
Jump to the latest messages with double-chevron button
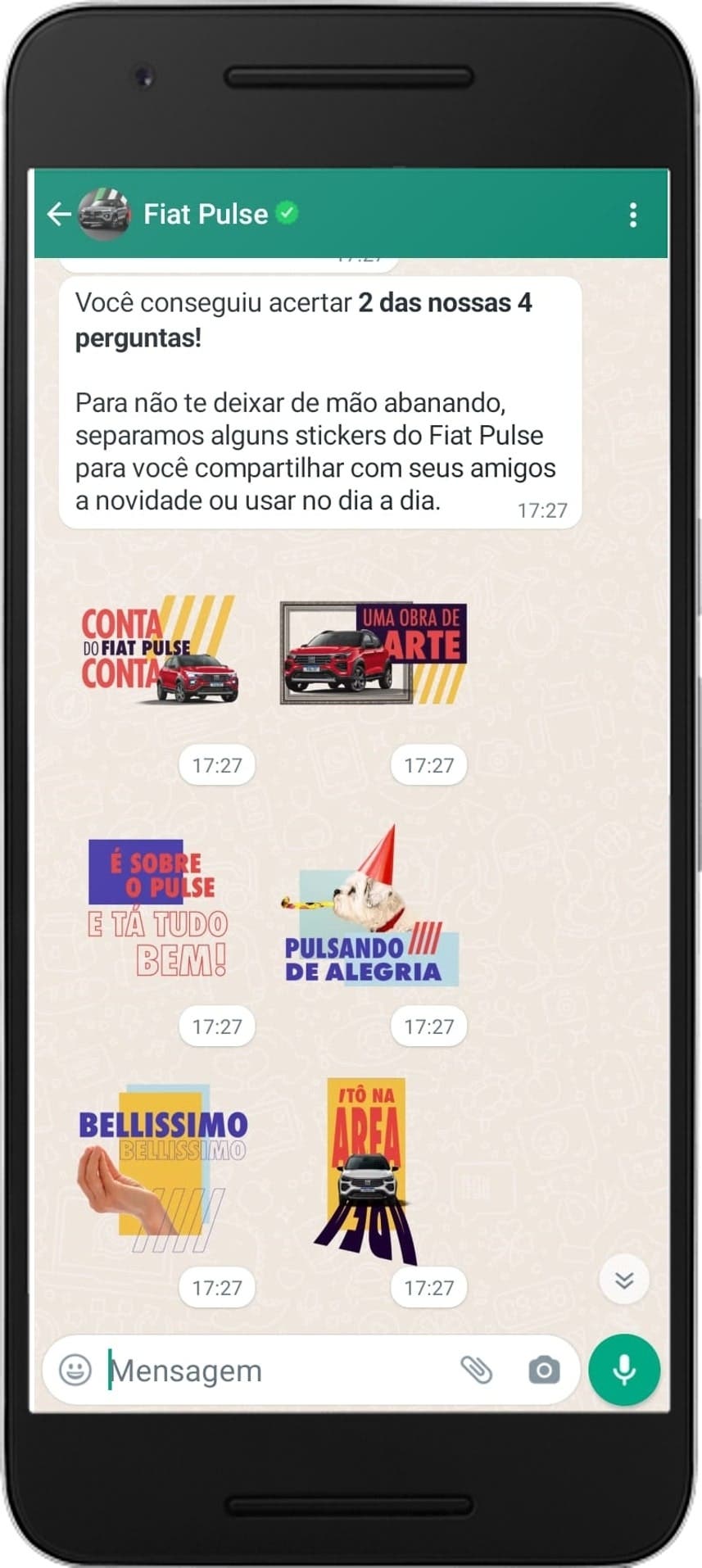624,1280
